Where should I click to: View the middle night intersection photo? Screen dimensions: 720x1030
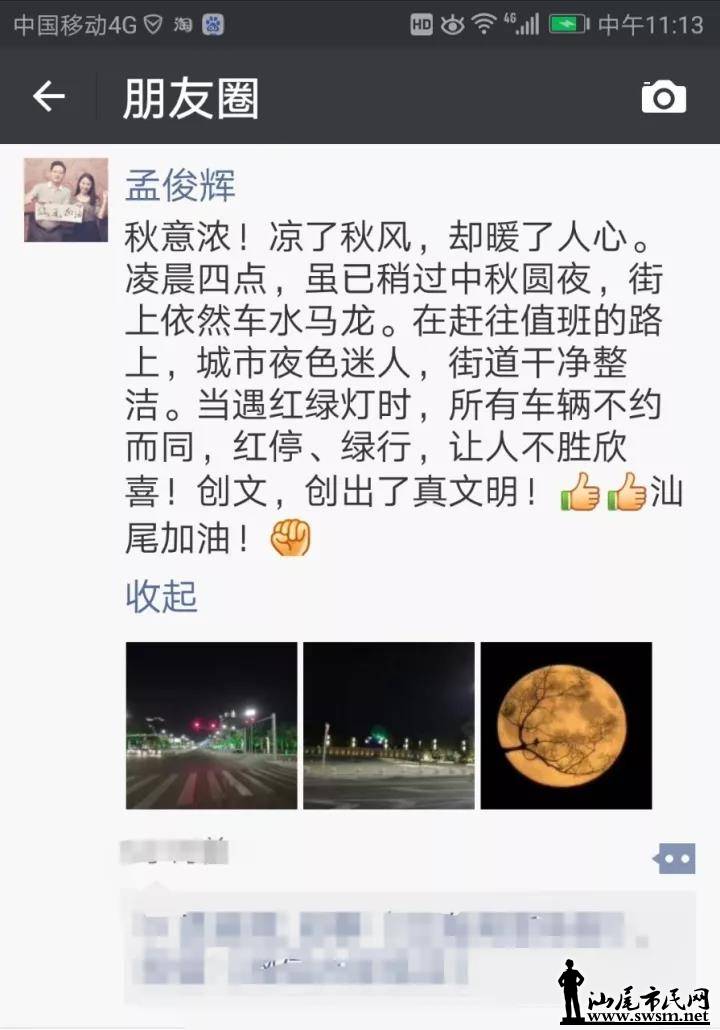(x=389, y=726)
